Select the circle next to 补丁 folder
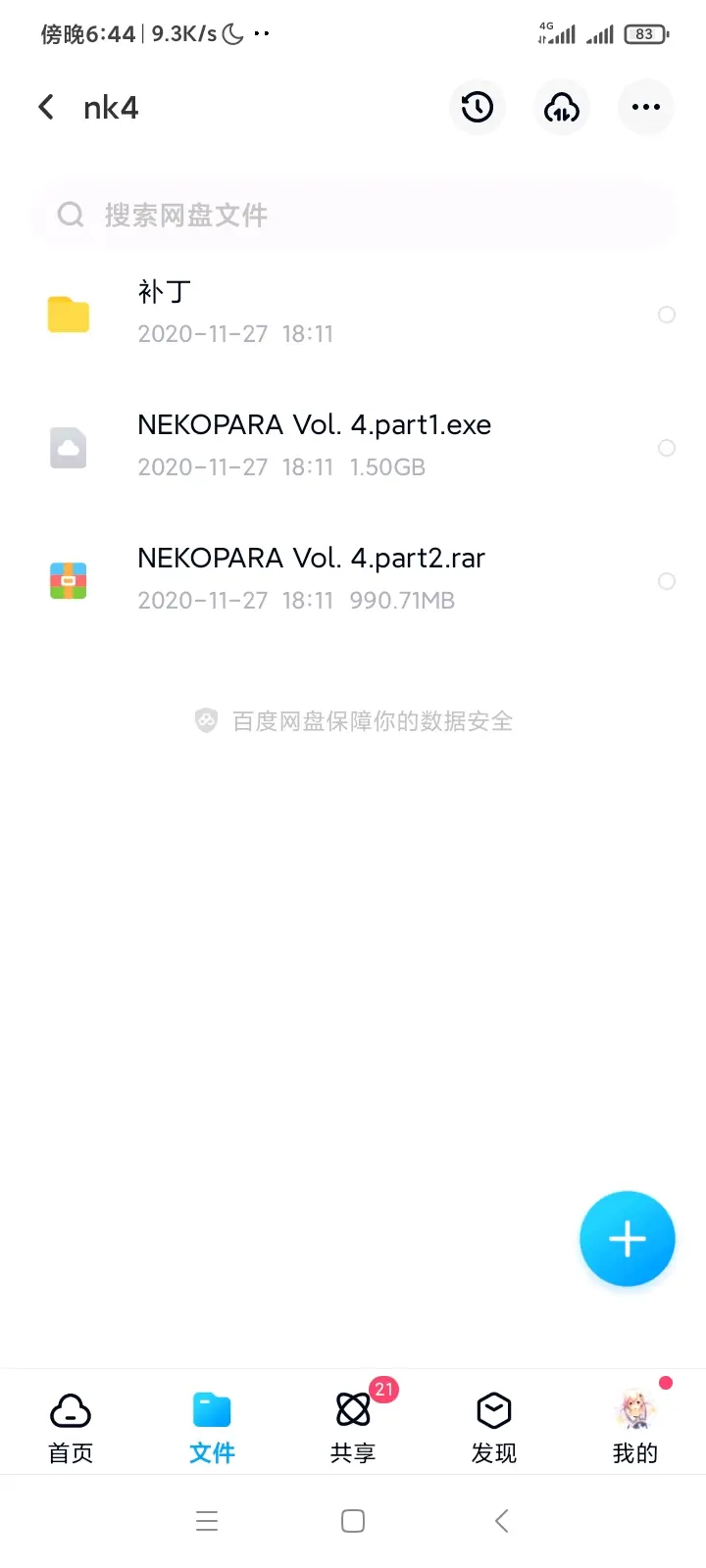Viewport: 706px width, 1568px height. 667,315
